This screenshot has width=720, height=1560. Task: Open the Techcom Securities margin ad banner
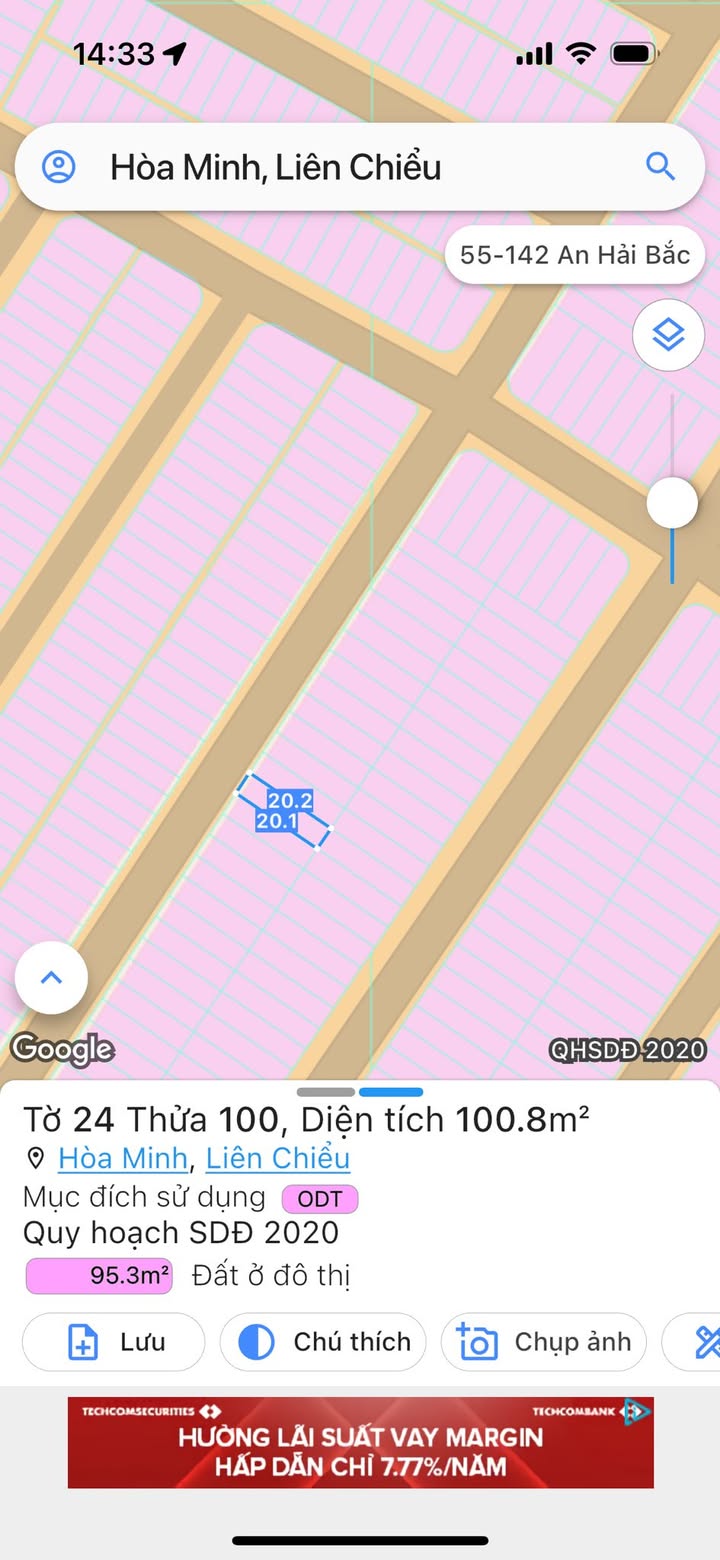360,1442
